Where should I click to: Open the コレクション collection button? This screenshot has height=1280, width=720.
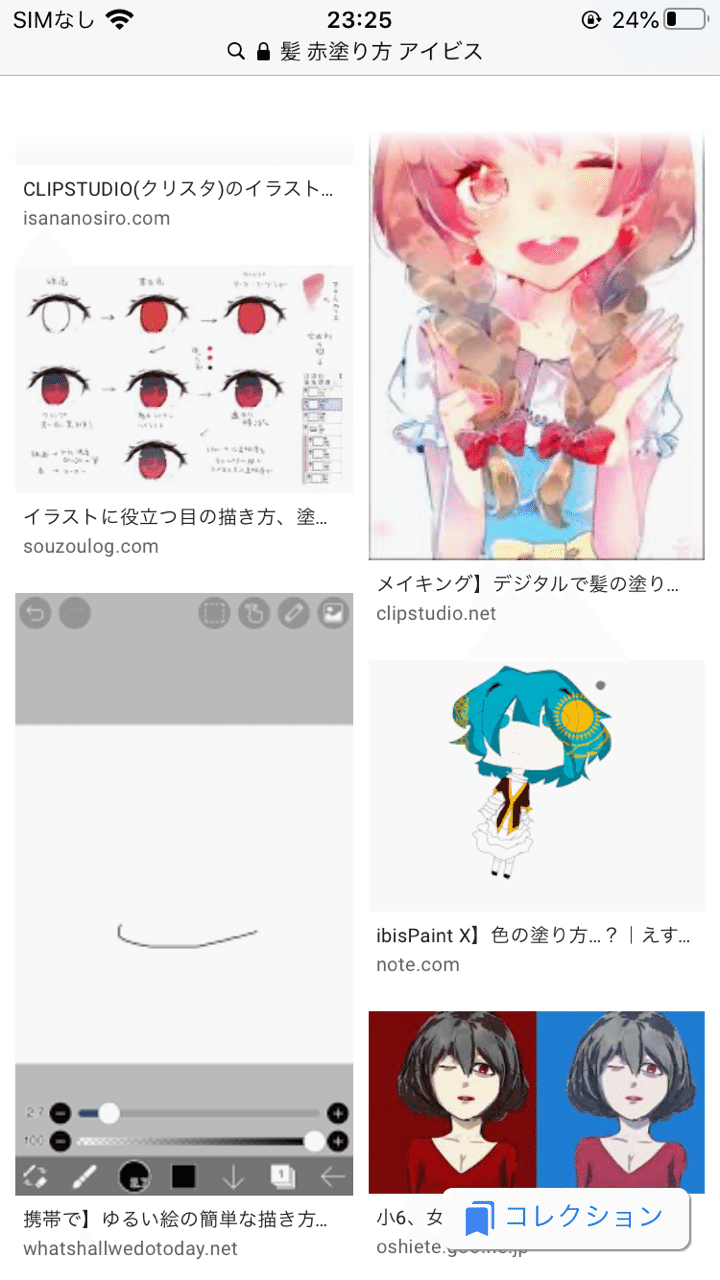[566, 1218]
